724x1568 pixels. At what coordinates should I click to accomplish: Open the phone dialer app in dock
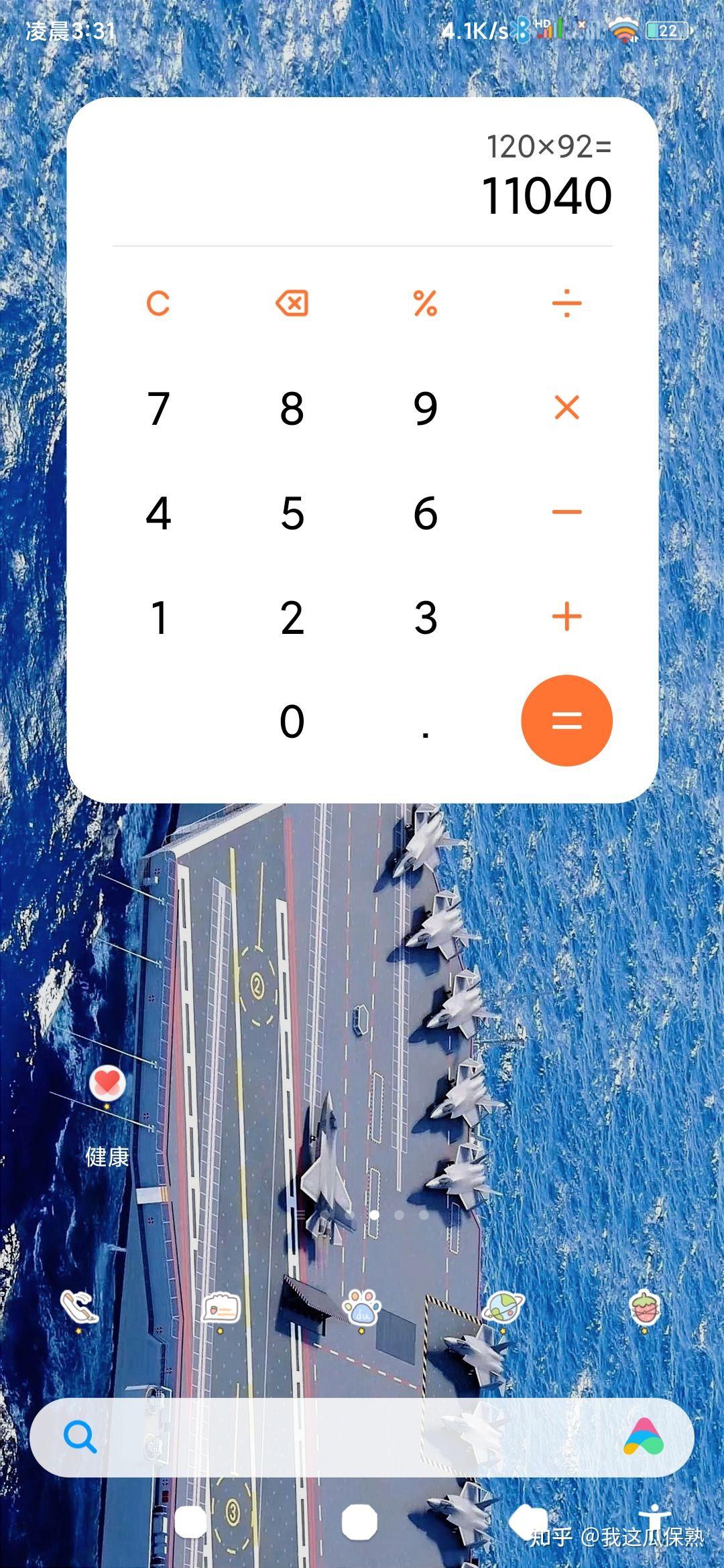click(x=79, y=1307)
